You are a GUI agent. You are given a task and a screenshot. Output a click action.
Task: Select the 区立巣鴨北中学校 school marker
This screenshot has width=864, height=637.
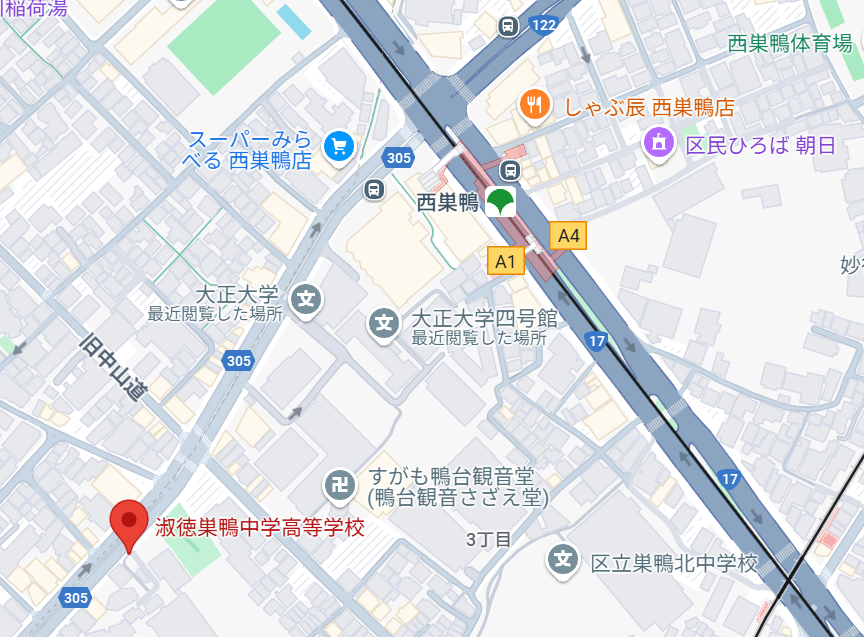click(x=563, y=561)
